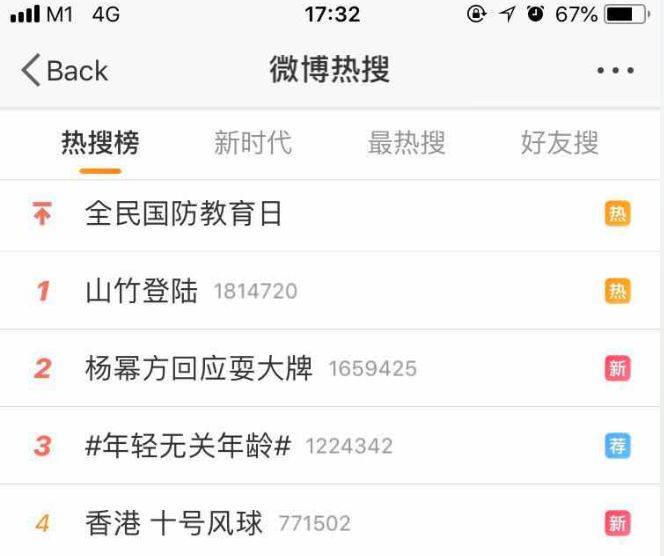Switch to the 新时代 tab

[x=253, y=143]
